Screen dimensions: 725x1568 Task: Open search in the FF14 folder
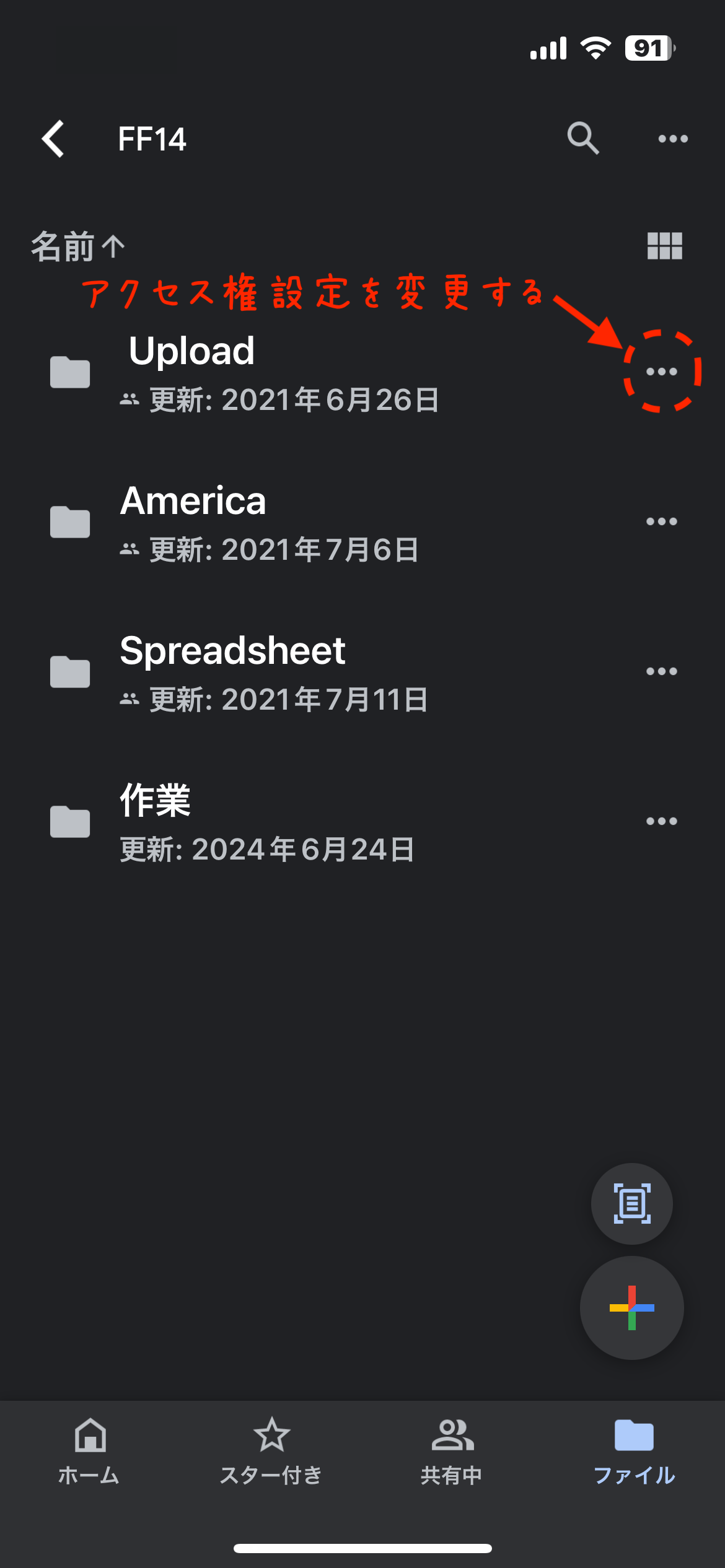[x=583, y=139]
